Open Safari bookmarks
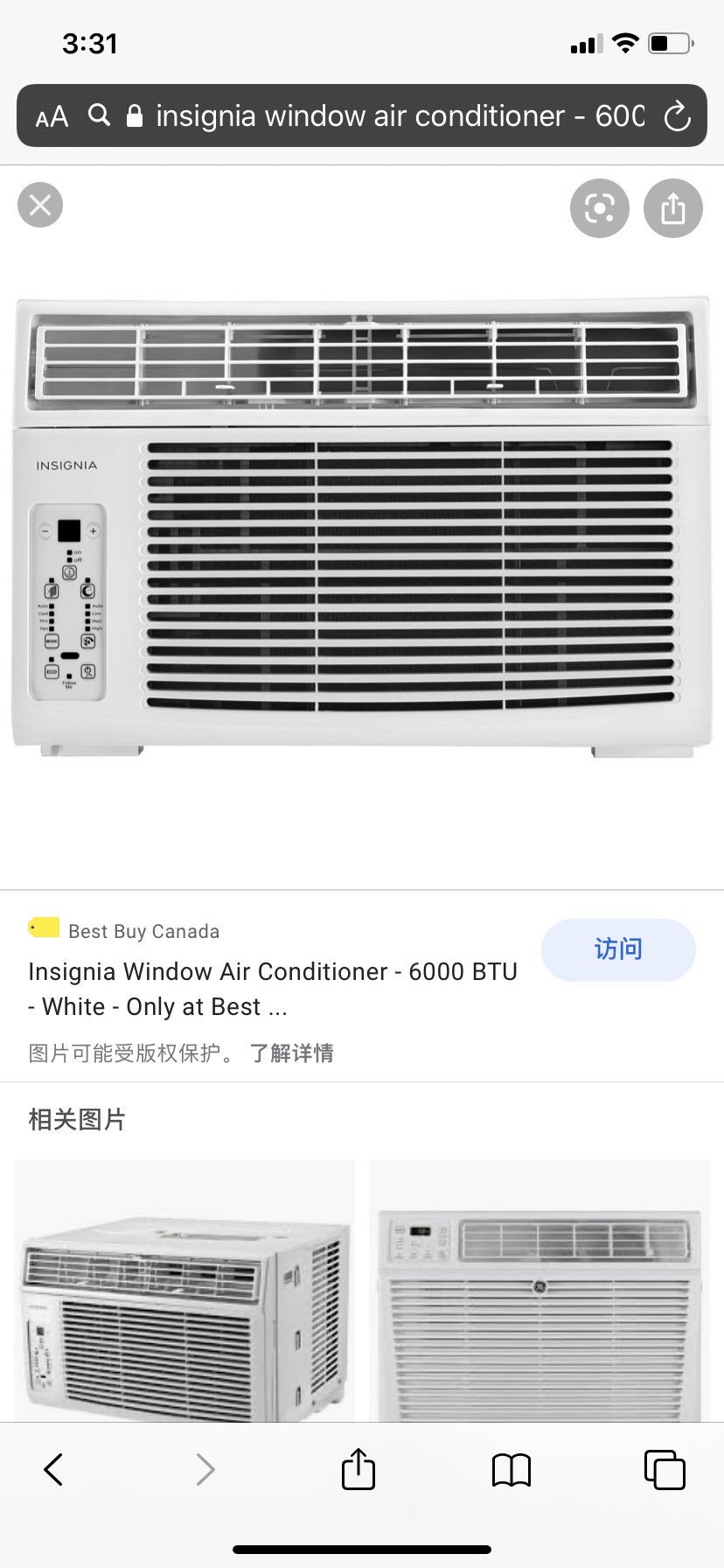 pos(512,1469)
